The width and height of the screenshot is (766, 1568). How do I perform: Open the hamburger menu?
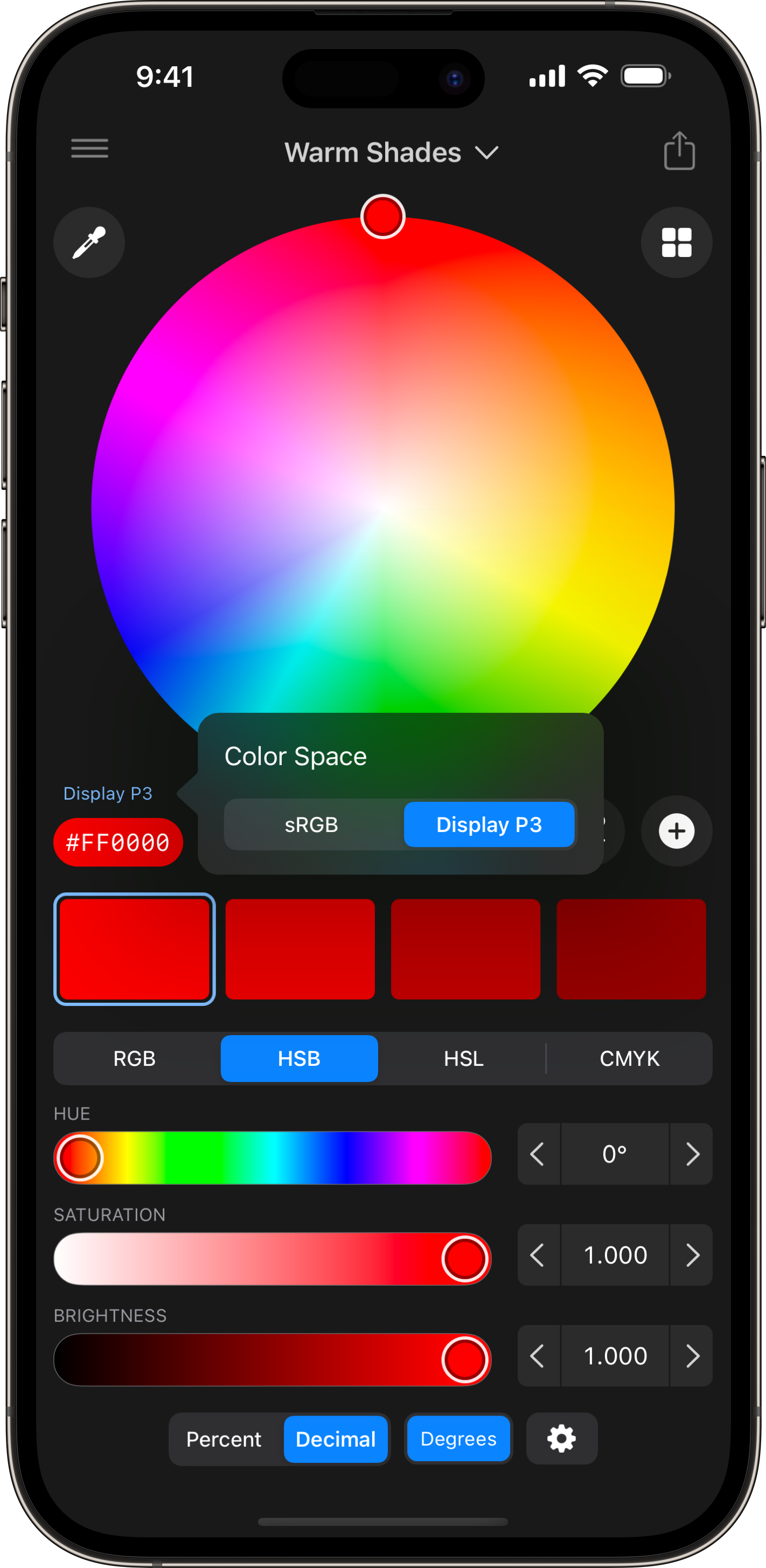(x=89, y=149)
